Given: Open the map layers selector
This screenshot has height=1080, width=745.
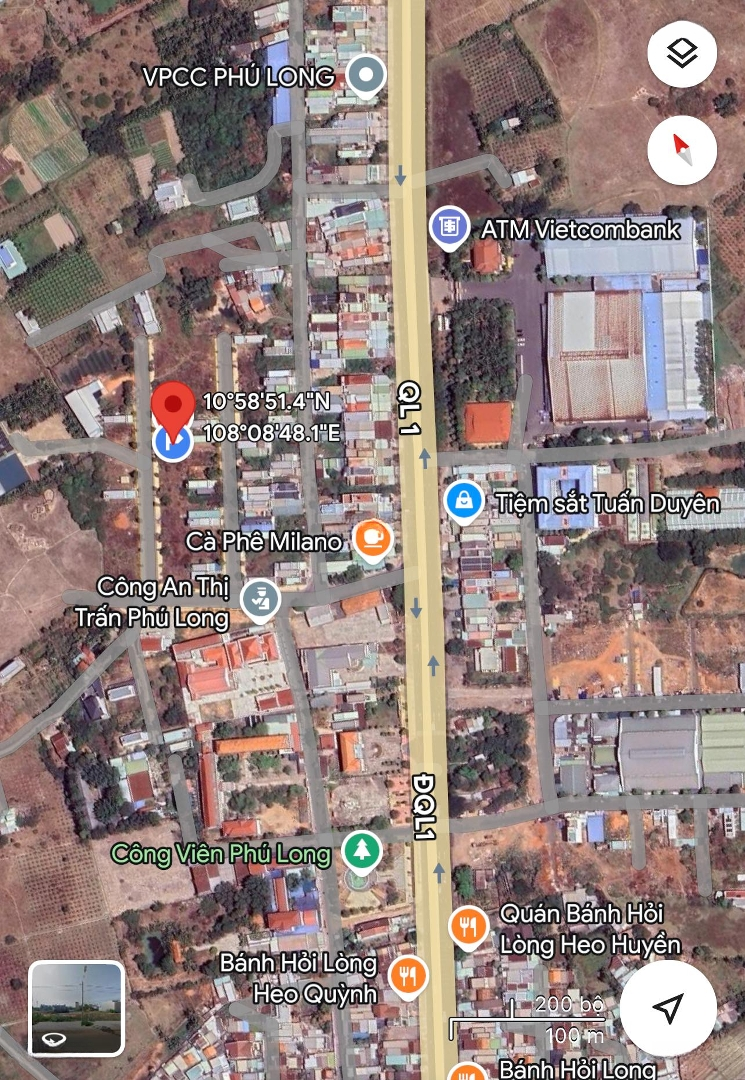Looking at the screenshot, I should click(682, 54).
